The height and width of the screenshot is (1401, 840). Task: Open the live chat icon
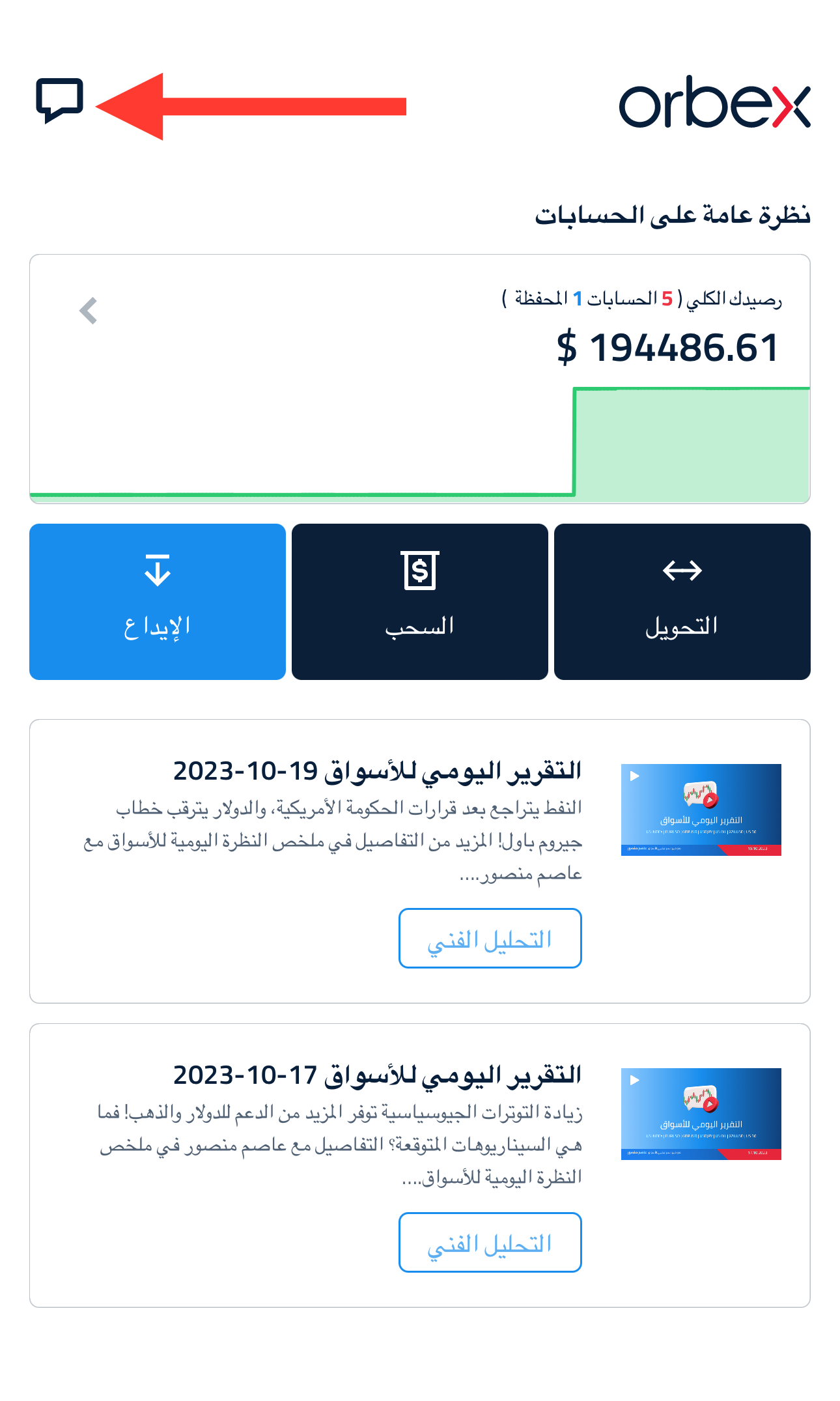click(x=59, y=100)
